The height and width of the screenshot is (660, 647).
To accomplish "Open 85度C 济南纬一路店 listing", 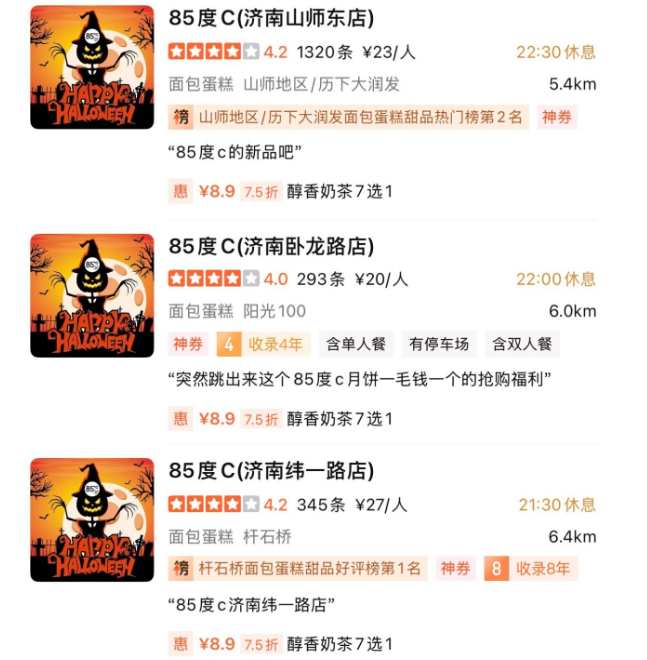I will tap(271, 471).
